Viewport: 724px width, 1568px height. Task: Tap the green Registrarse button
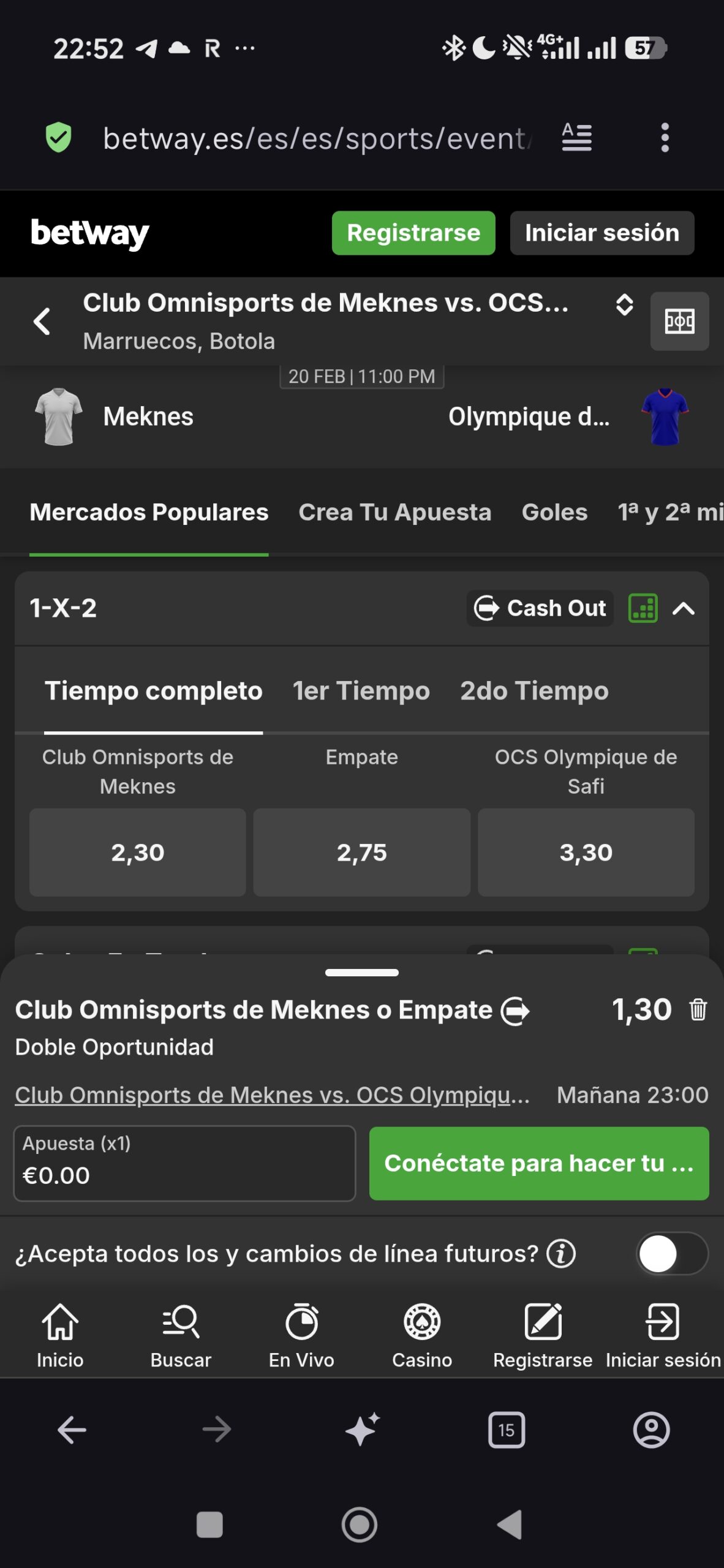click(413, 233)
